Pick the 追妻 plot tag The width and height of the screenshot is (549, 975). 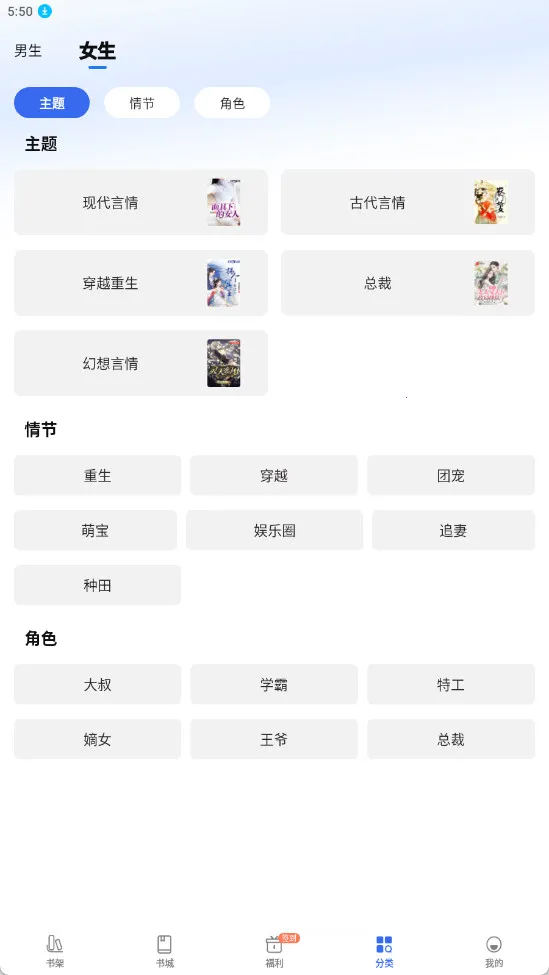pyautogui.click(x=453, y=530)
